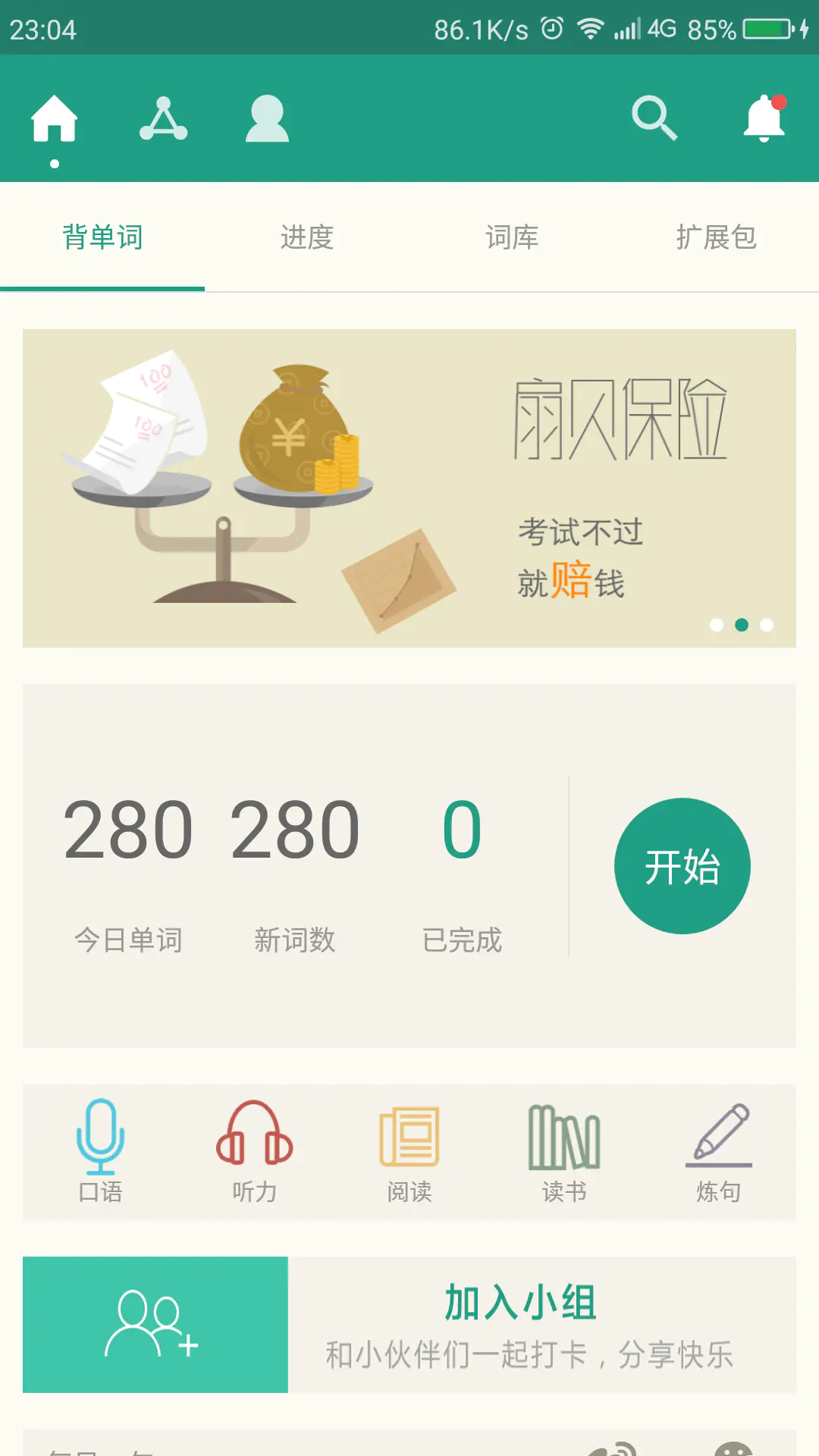Open 读书 books section

[564, 1152]
